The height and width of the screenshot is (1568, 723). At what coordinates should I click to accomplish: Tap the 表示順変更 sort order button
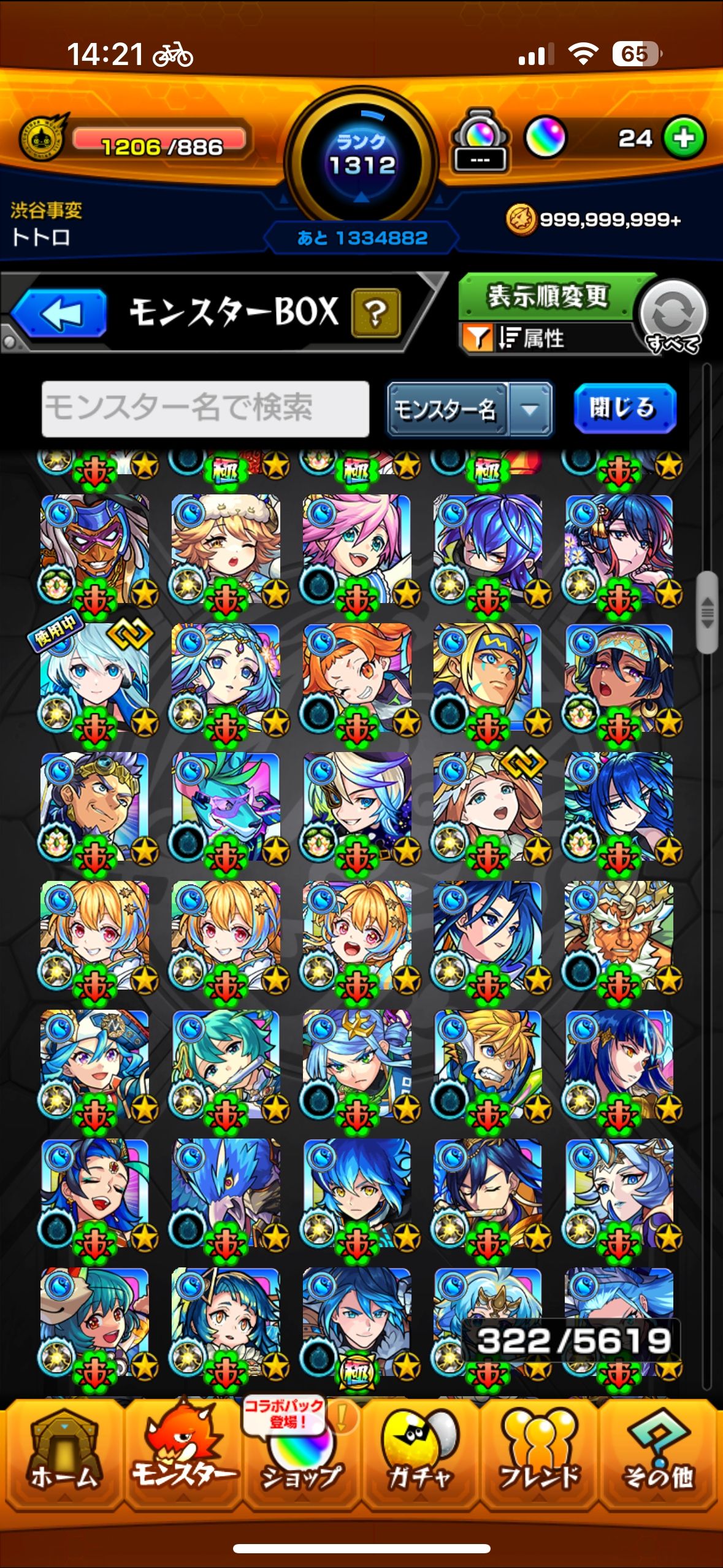[x=548, y=296]
